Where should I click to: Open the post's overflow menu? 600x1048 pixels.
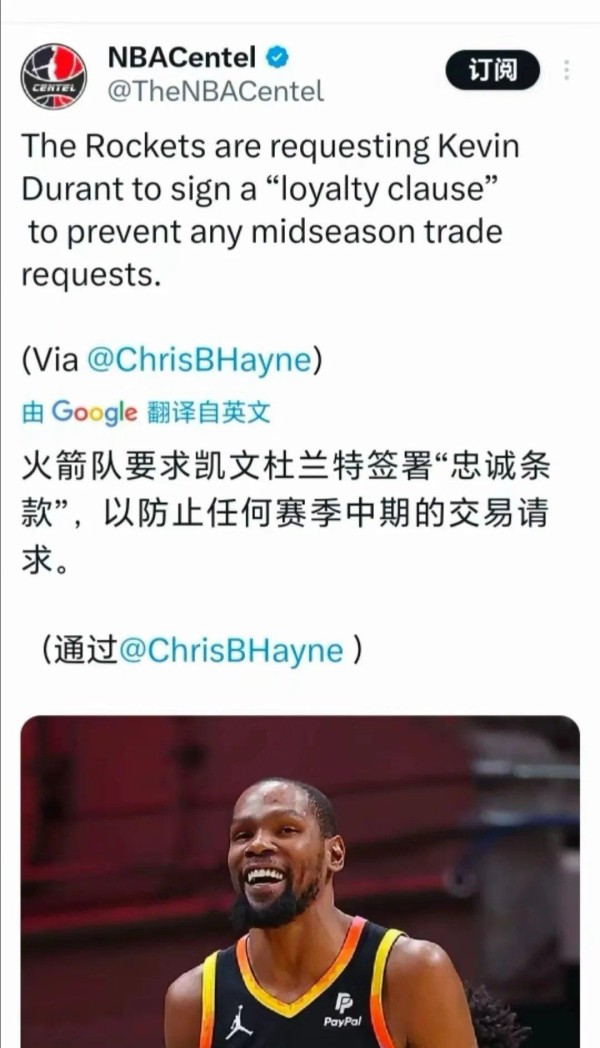point(567,70)
